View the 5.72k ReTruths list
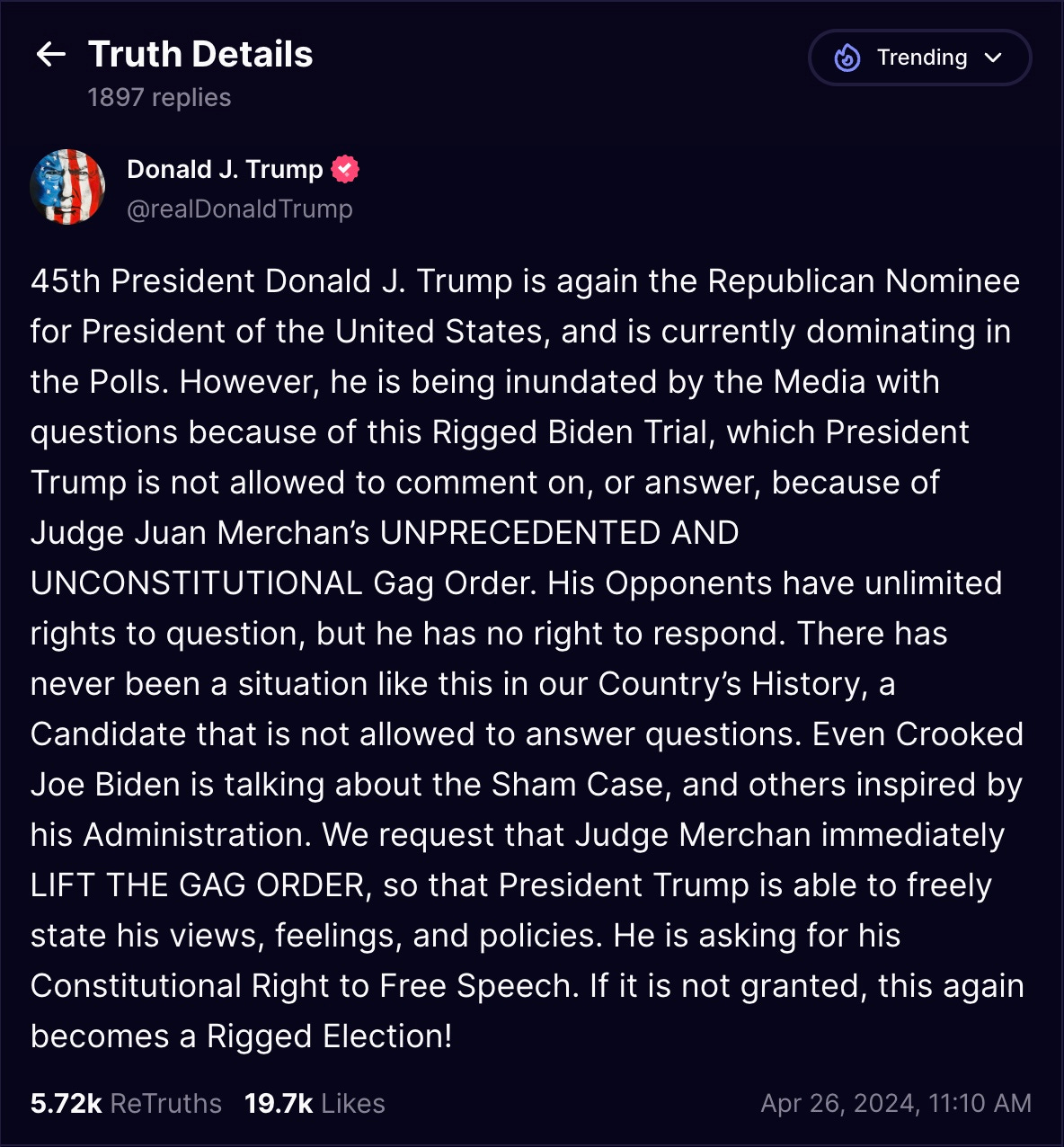 (x=126, y=1103)
